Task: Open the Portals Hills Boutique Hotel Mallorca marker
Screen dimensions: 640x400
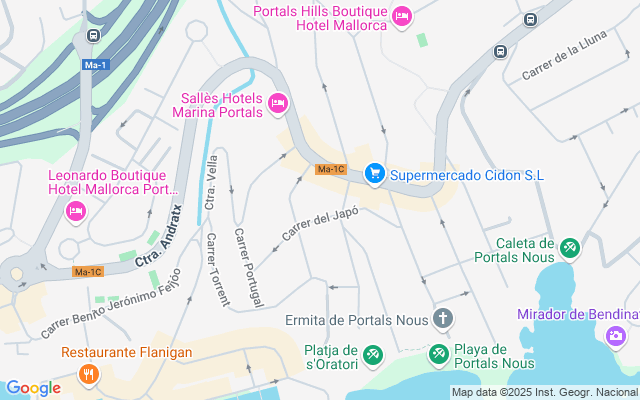Action: coord(402,16)
